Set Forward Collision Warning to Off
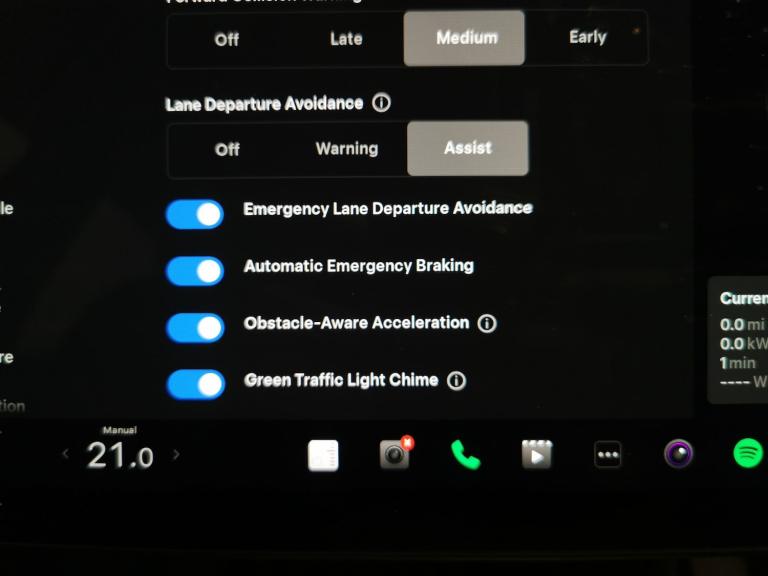The image size is (768, 576). (229, 39)
